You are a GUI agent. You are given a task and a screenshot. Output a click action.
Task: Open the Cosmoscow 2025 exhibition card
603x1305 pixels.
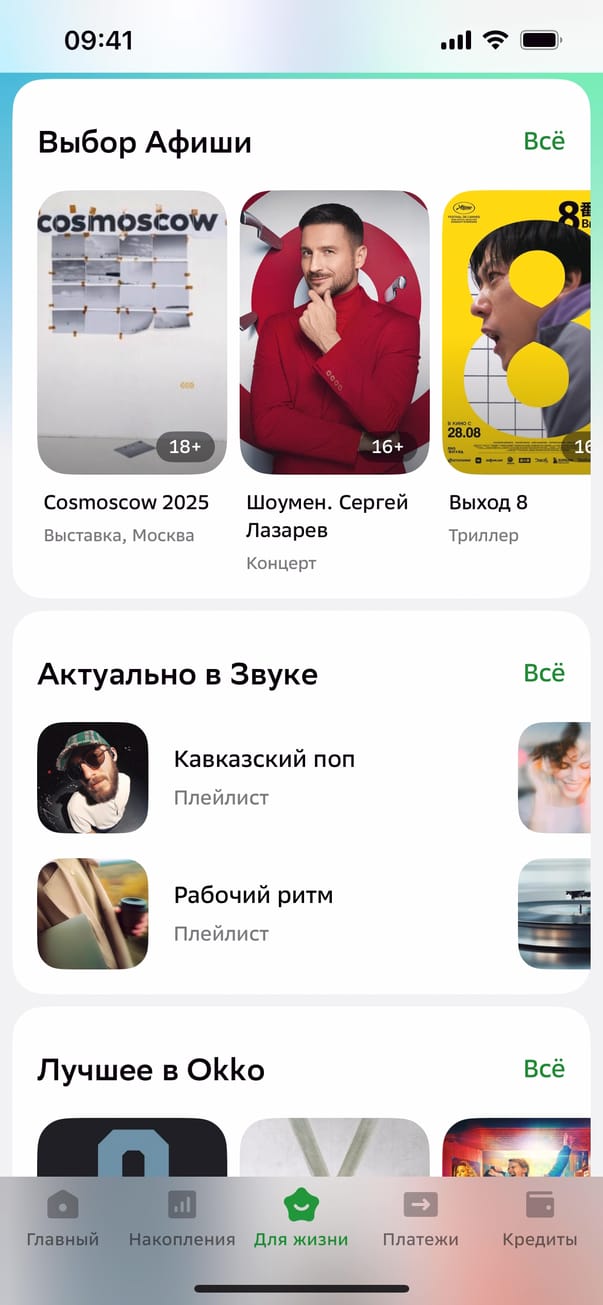click(132, 332)
